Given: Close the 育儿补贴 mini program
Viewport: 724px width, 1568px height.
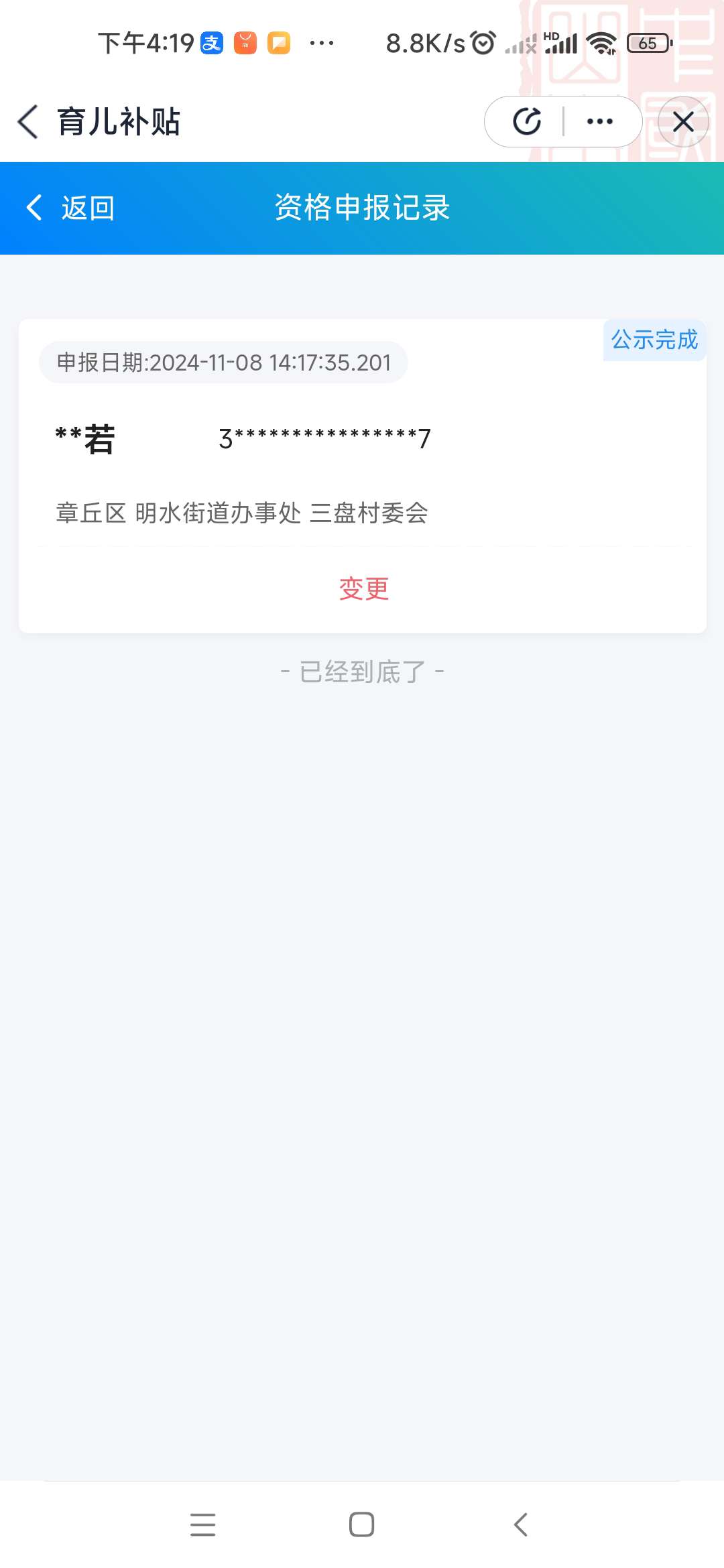Looking at the screenshot, I should pos(683,122).
